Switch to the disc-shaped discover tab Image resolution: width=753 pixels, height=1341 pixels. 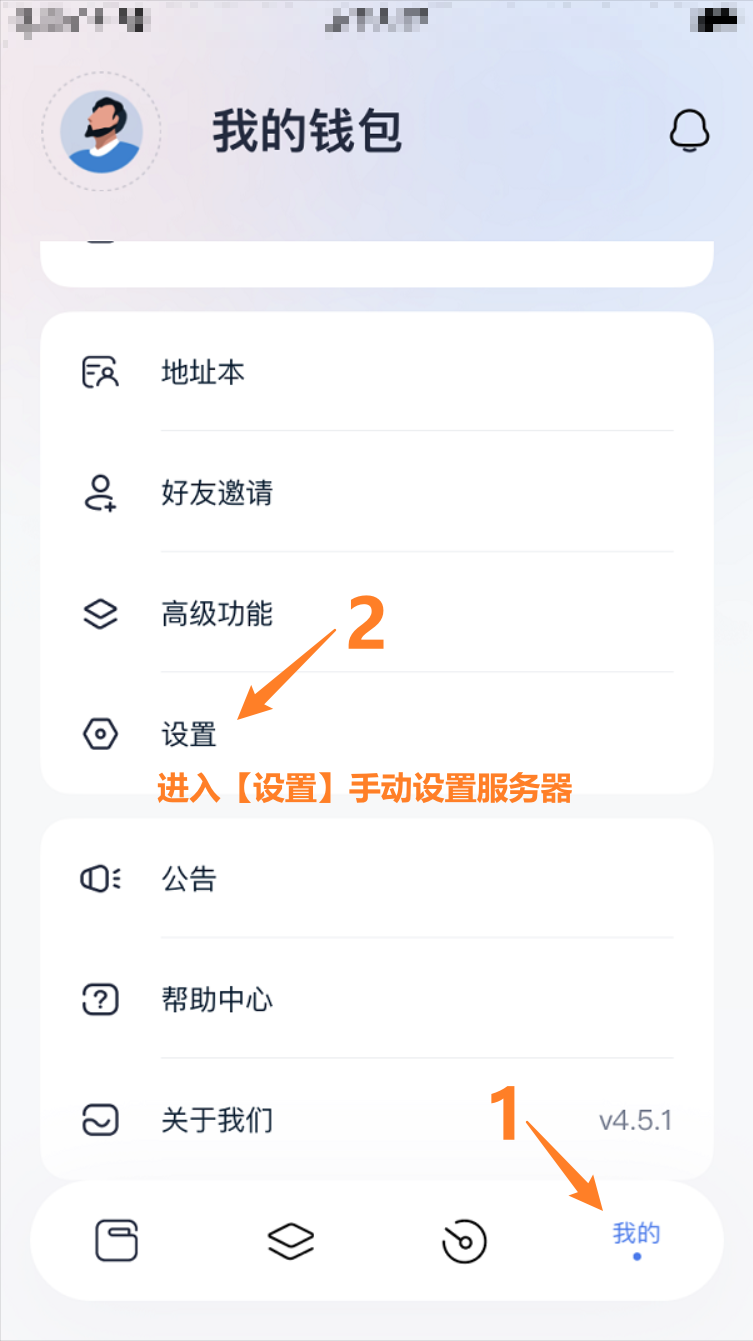[x=464, y=1241]
